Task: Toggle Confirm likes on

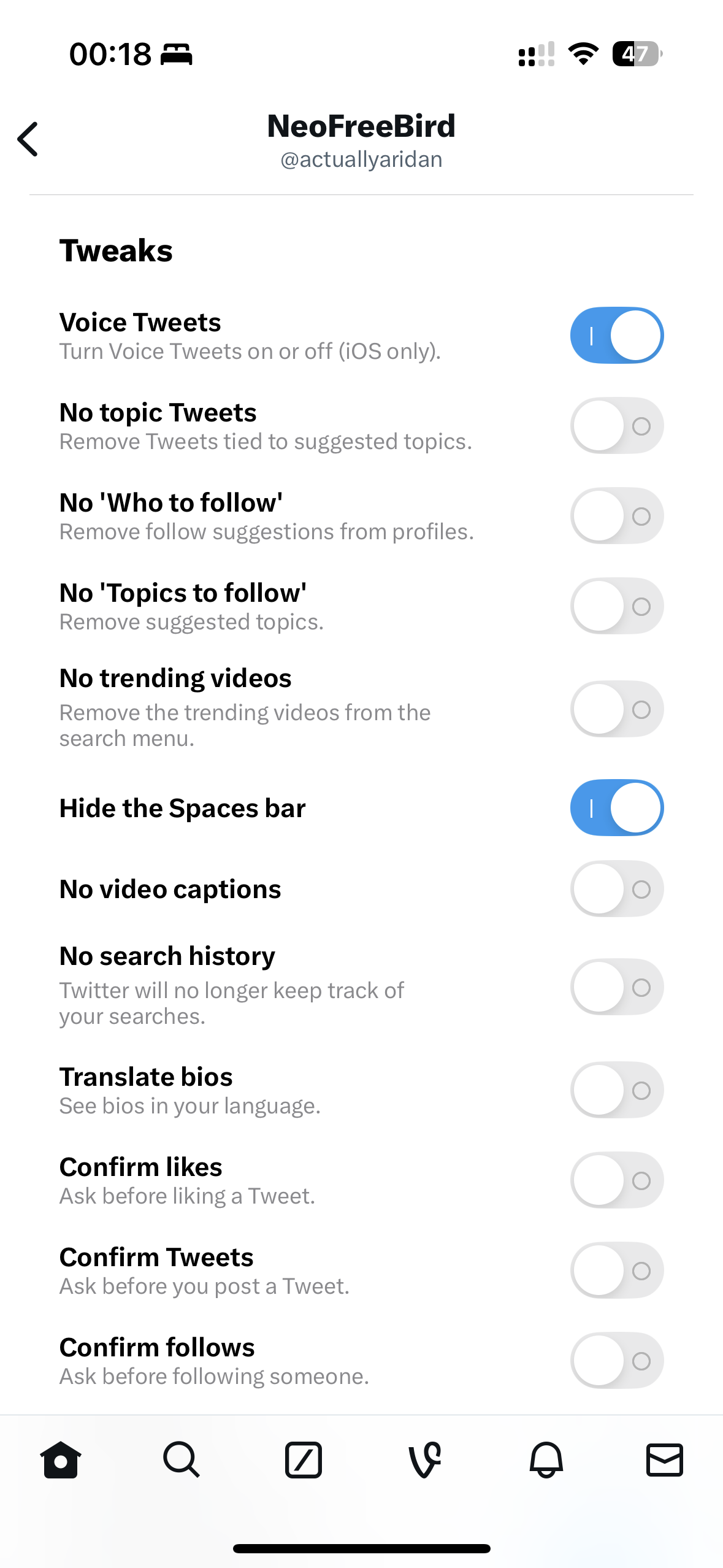Action: click(x=616, y=1180)
